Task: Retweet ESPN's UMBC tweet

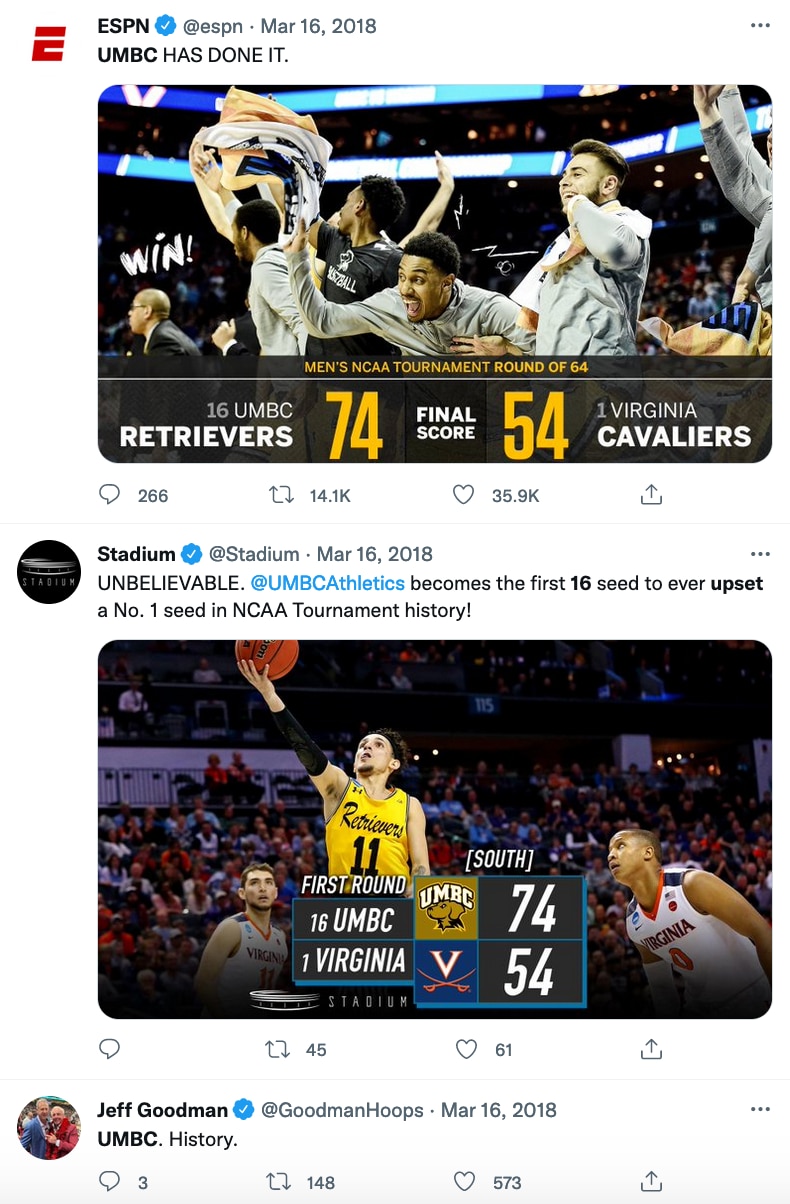Action: [281, 495]
